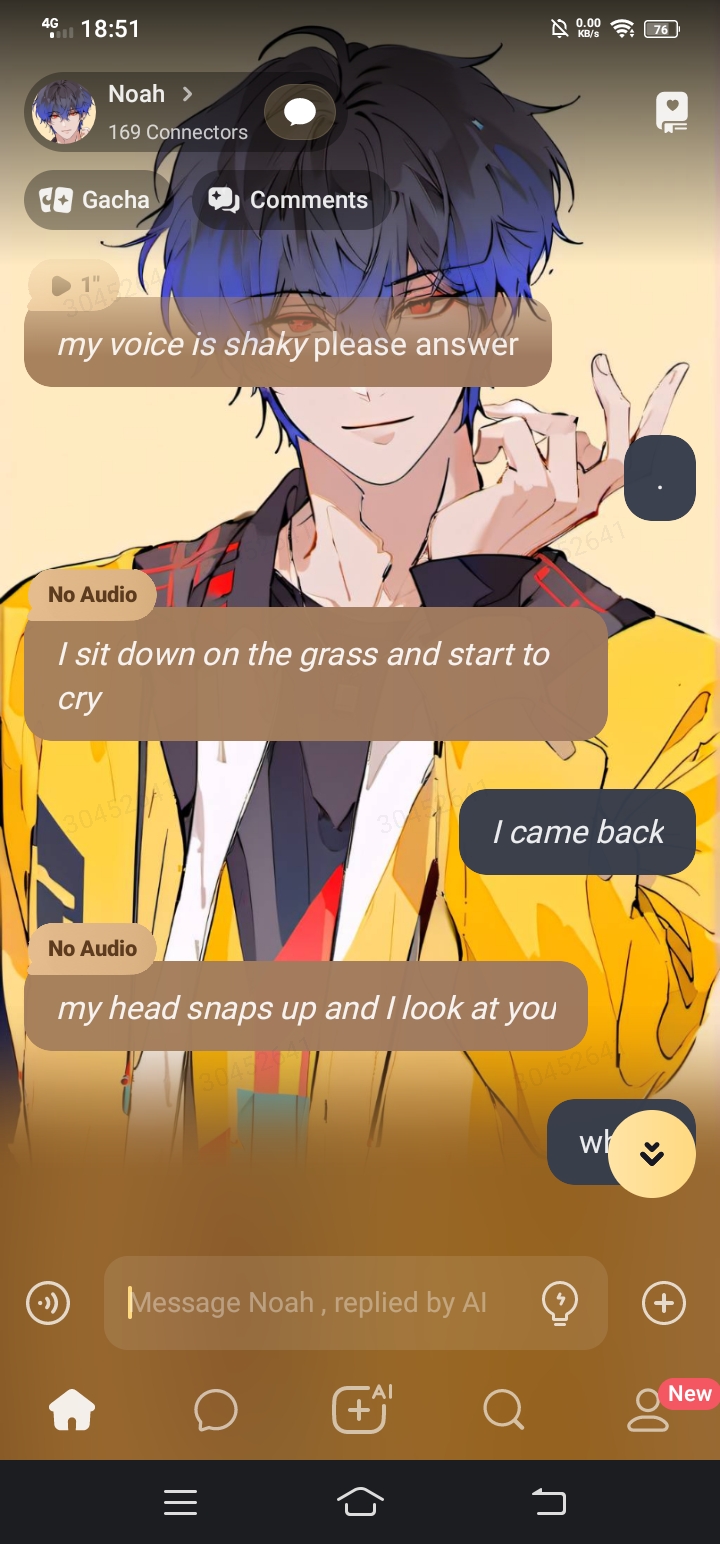This screenshot has height=1544, width=720.
Task: Open Noah's profile header
Action: [x=140, y=111]
